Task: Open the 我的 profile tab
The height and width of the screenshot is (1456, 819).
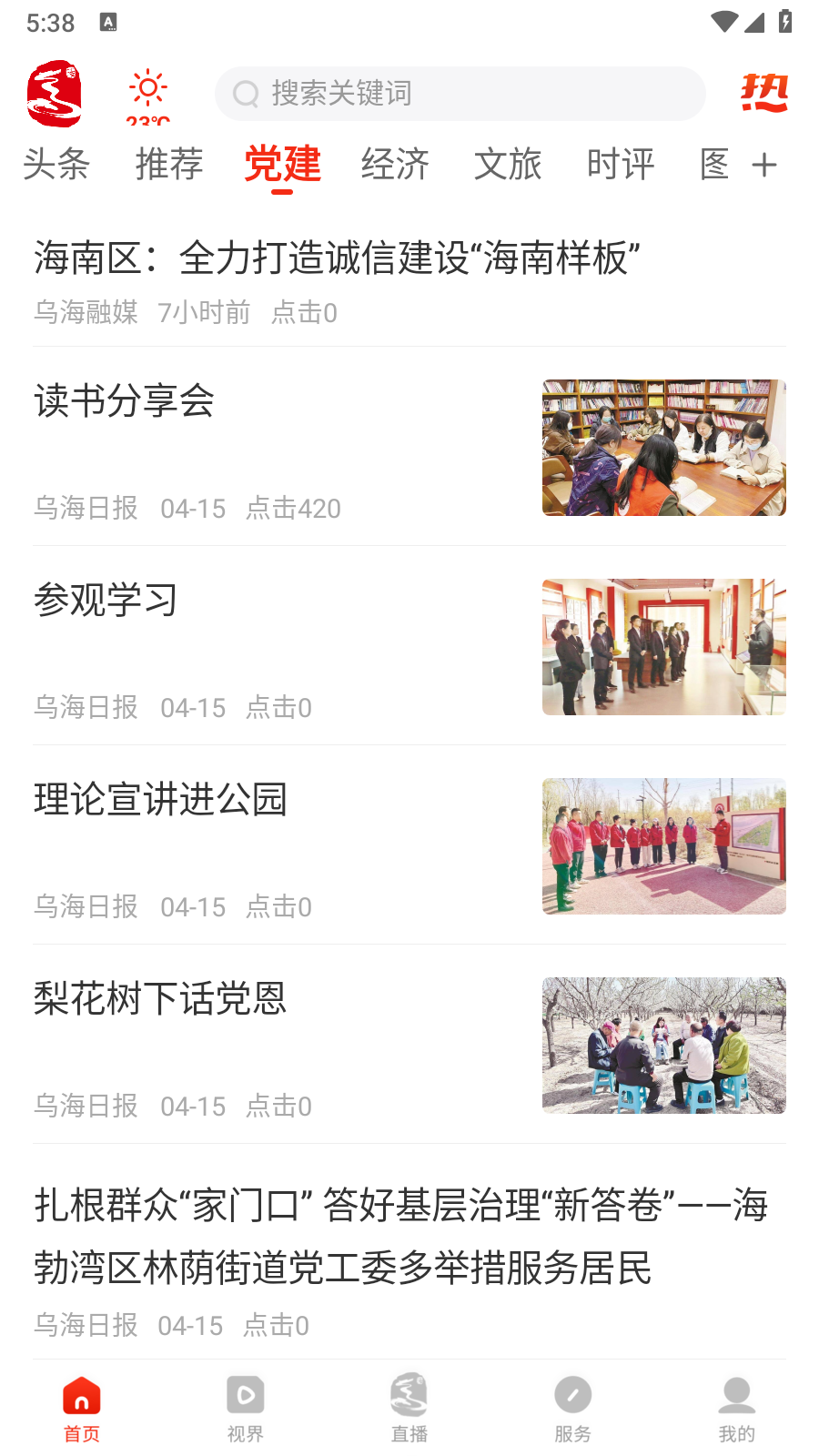Action: click(x=737, y=1408)
